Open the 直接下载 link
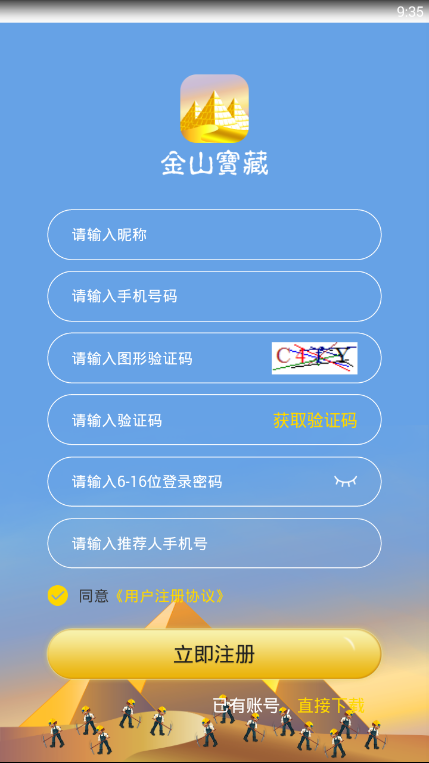Viewport: 429px width, 763px height. (331, 706)
